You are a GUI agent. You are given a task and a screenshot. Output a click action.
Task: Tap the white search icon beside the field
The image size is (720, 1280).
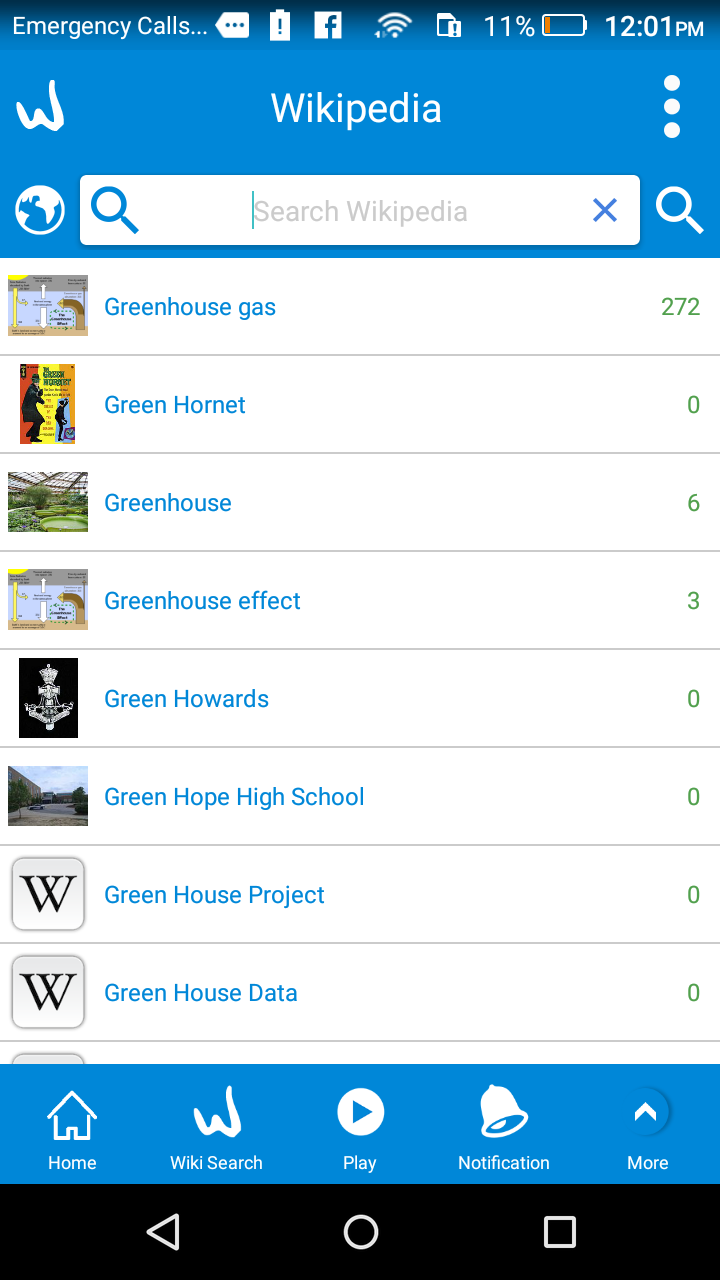(680, 211)
